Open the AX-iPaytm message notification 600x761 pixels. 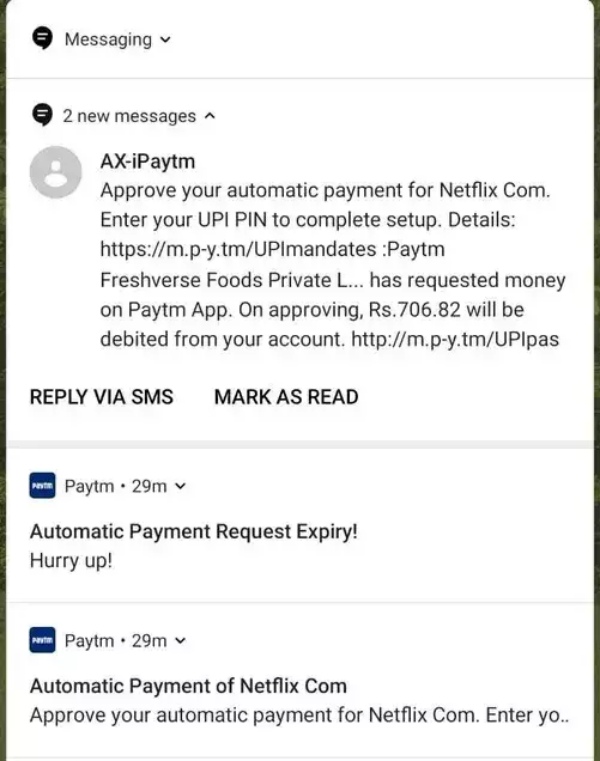(330, 252)
